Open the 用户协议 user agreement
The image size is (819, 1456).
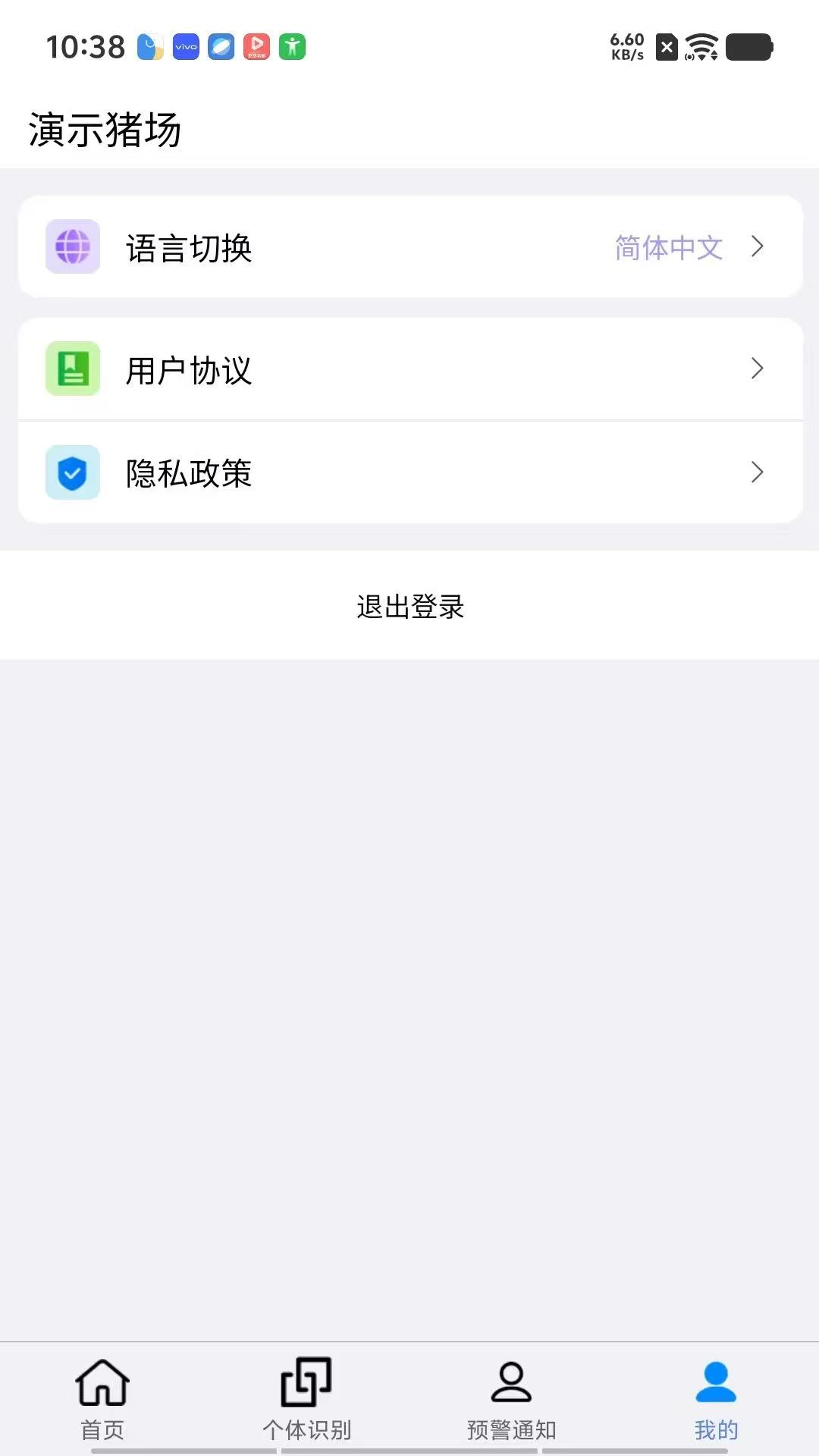tap(409, 369)
